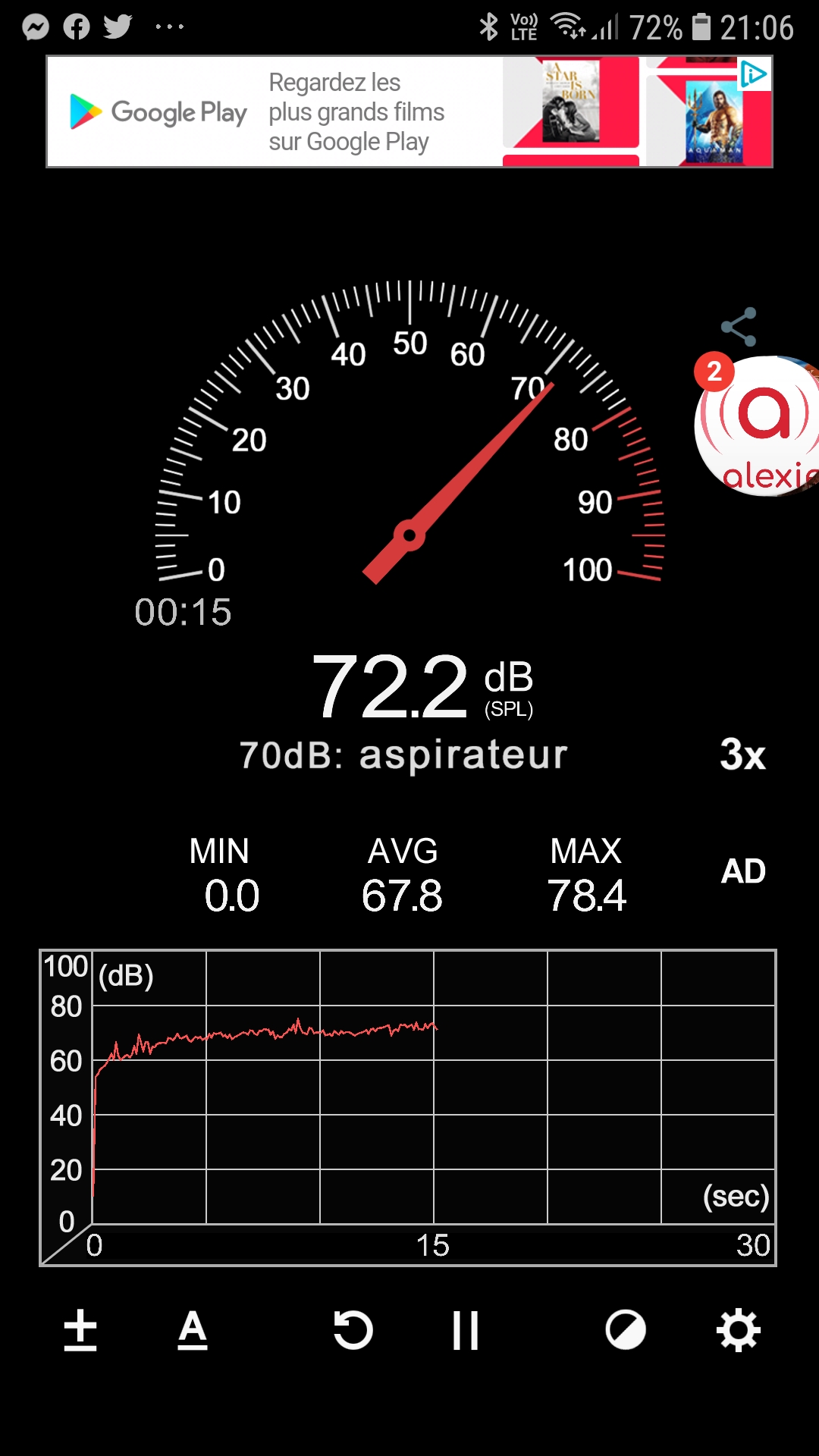Switch the display theme with contrast icon
The height and width of the screenshot is (1456, 819).
click(x=626, y=1330)
